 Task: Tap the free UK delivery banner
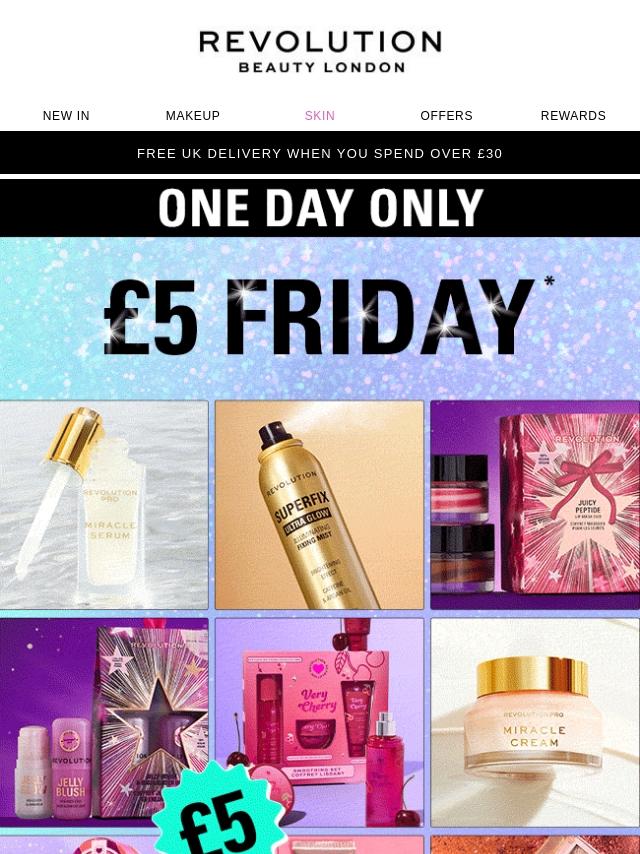[x=320, y=153]
